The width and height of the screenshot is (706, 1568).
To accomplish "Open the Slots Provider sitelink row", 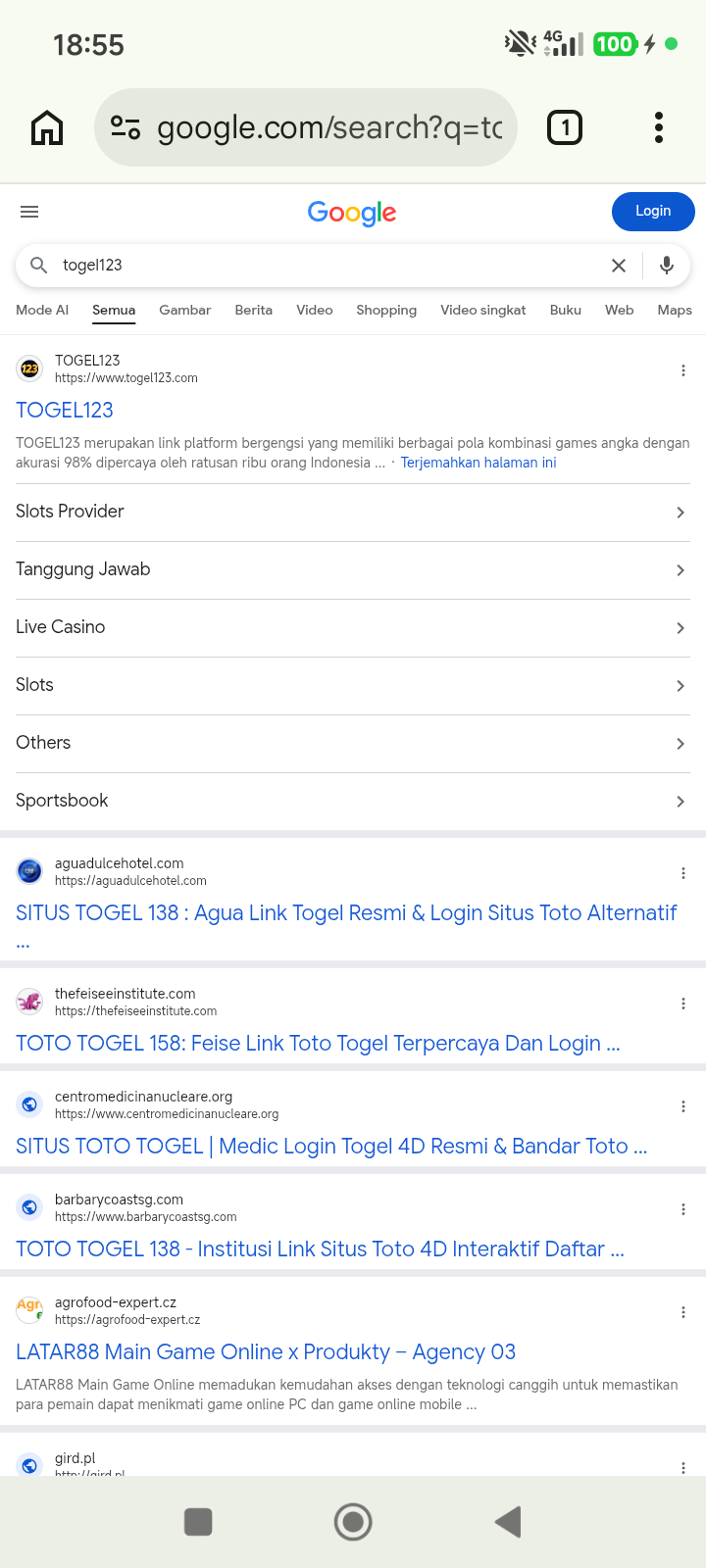I will pyautogui.click(x=353, y=512).
